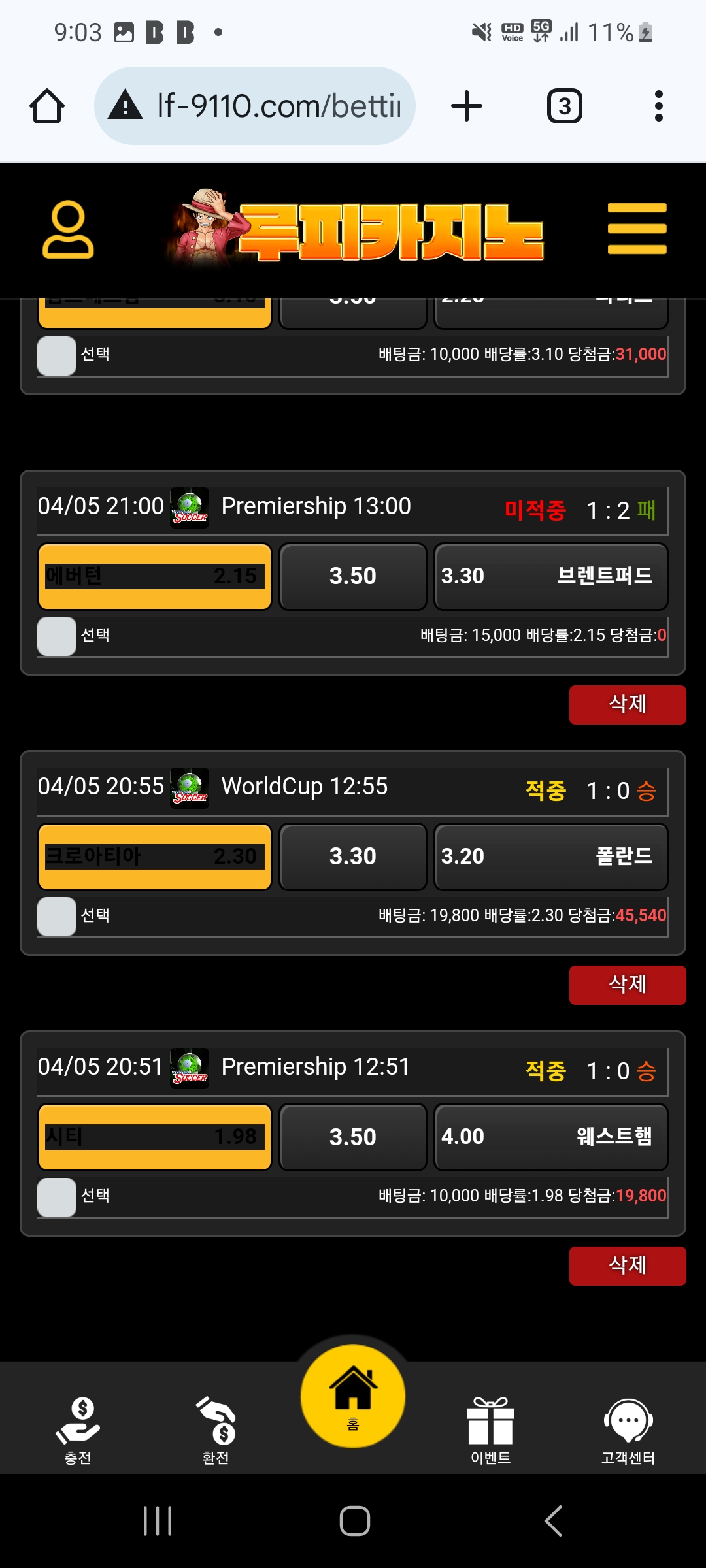Delete the 시티 vs 웨스트햄 bet
Image resolution: width=706 pixels, height=1568 pixels.
pos(627,1266)
